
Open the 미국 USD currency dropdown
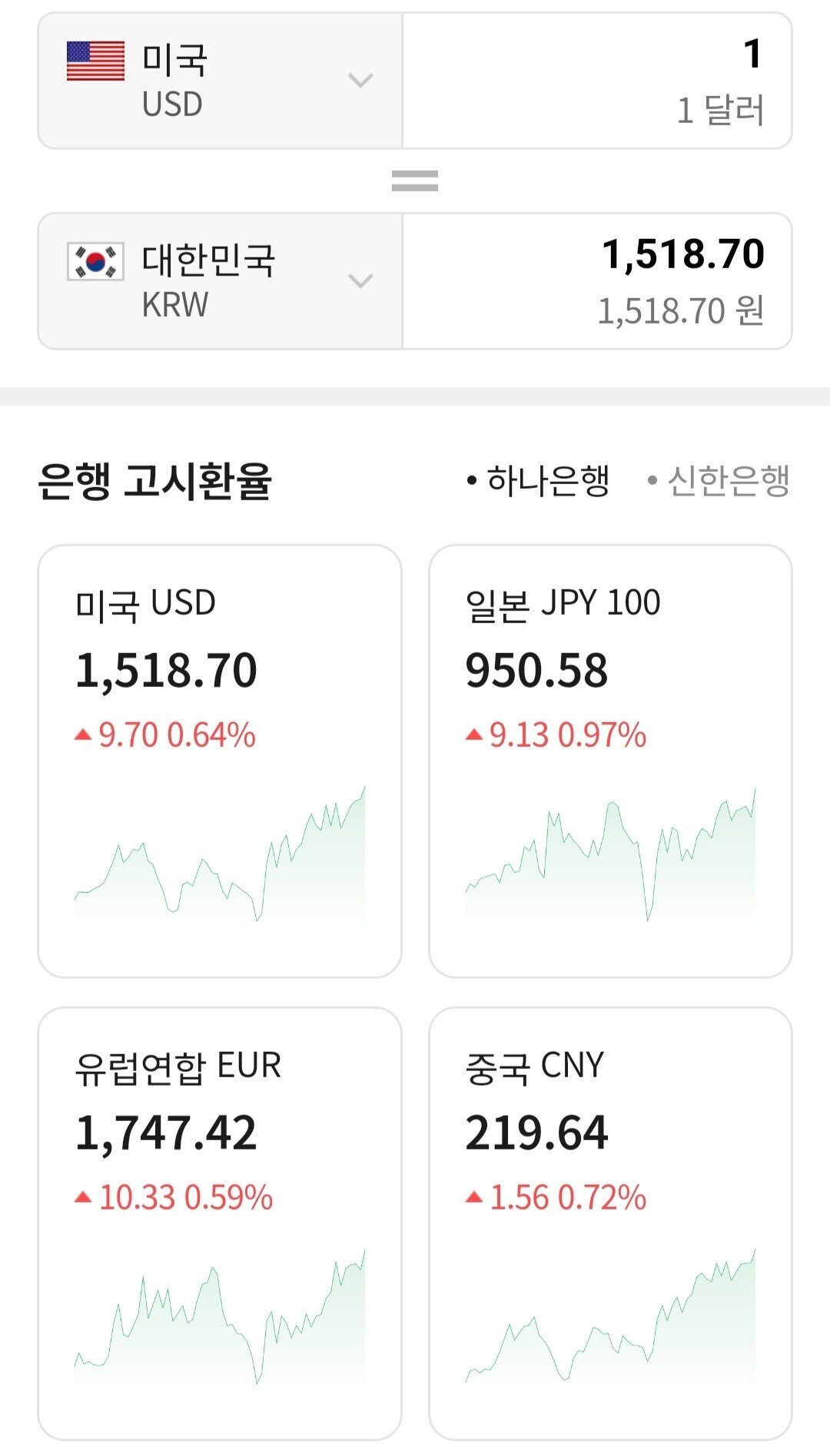pyautogui.click(x=220, y=81)
